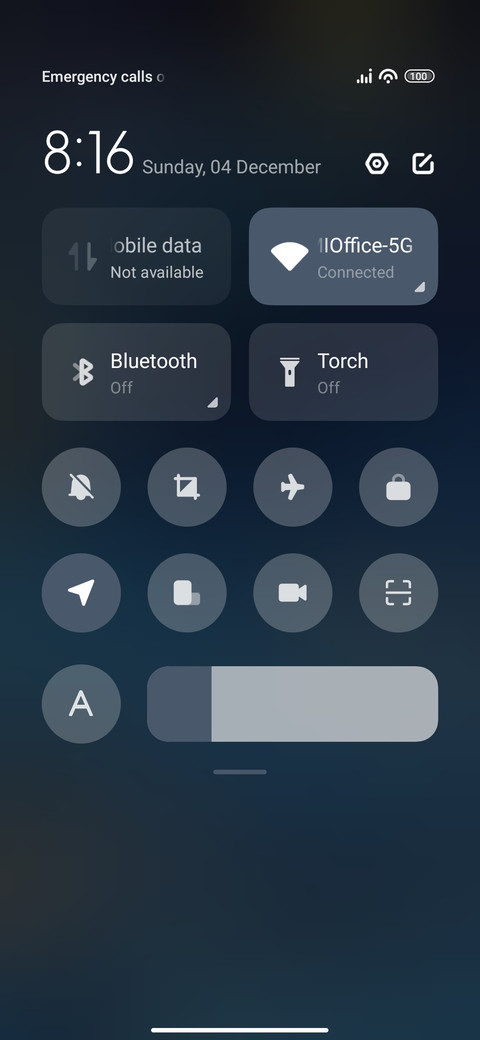Image resolution: width=480 pixels, height=1040 pixels.
Task: Turn on Bluetooth
Action: tap(136, 371)
